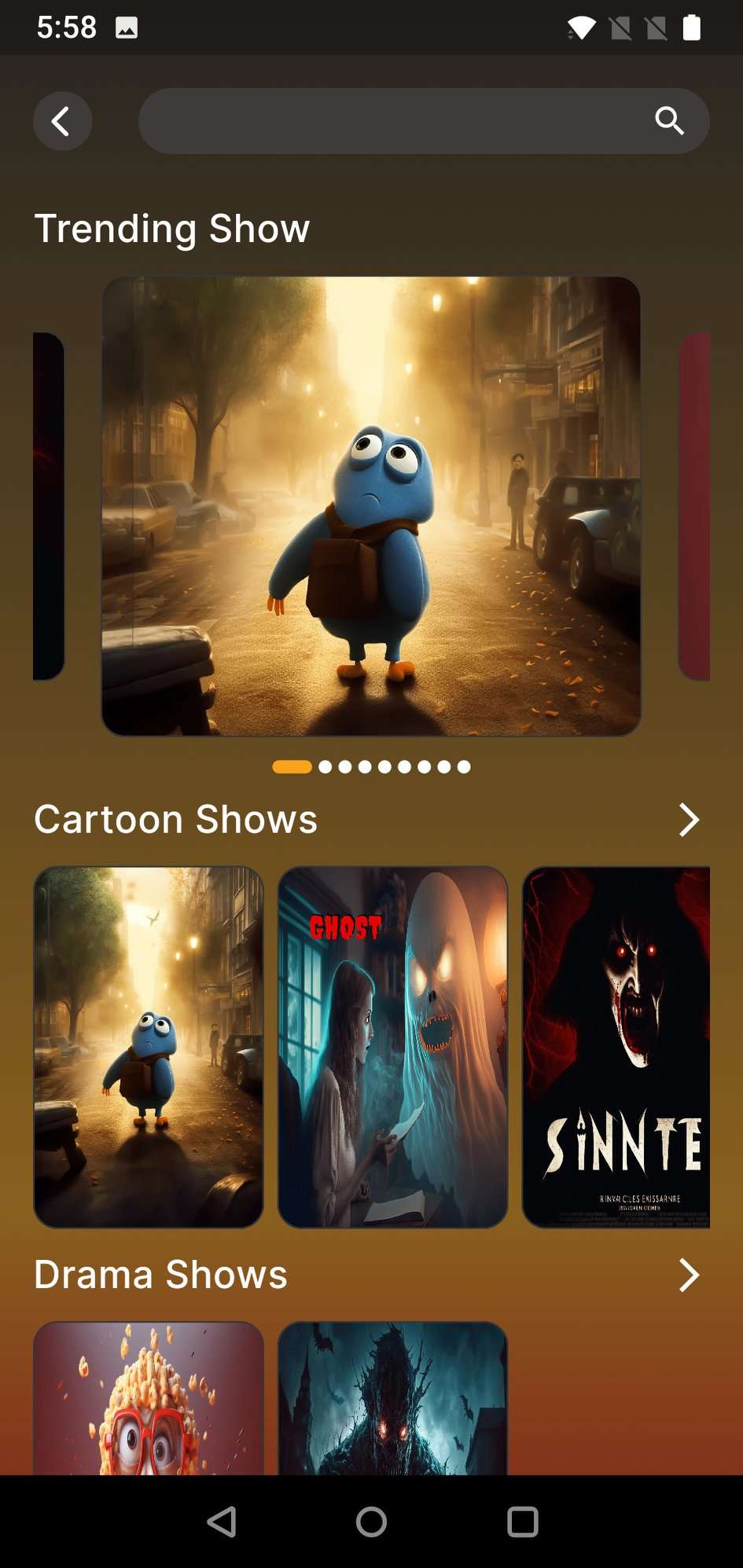Viewport: 743px width, 1568px height.
Task: Open the trending blue character show poster
Action: (371, 506)
